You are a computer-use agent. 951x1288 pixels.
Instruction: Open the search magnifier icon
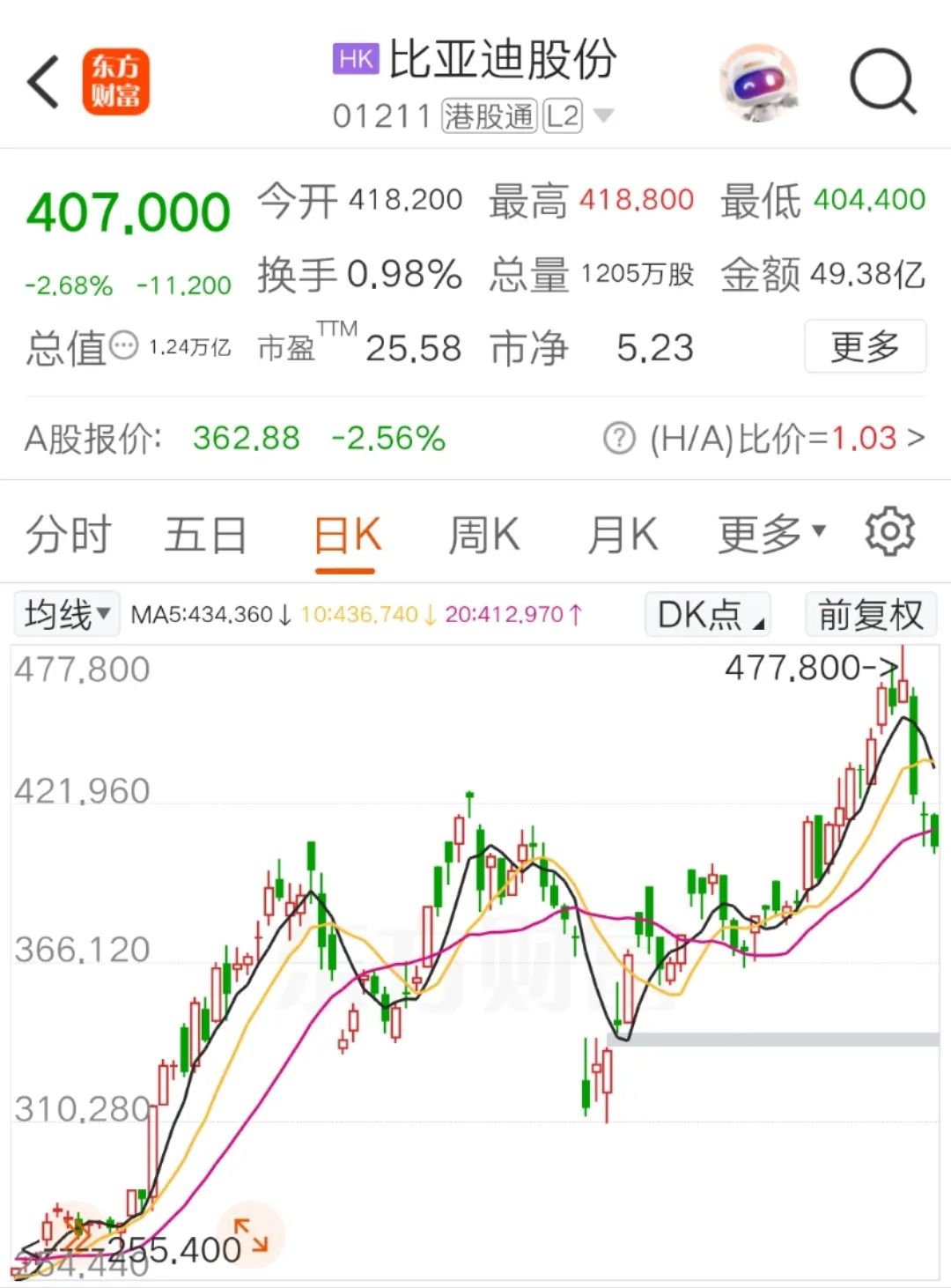coord(882,82)
